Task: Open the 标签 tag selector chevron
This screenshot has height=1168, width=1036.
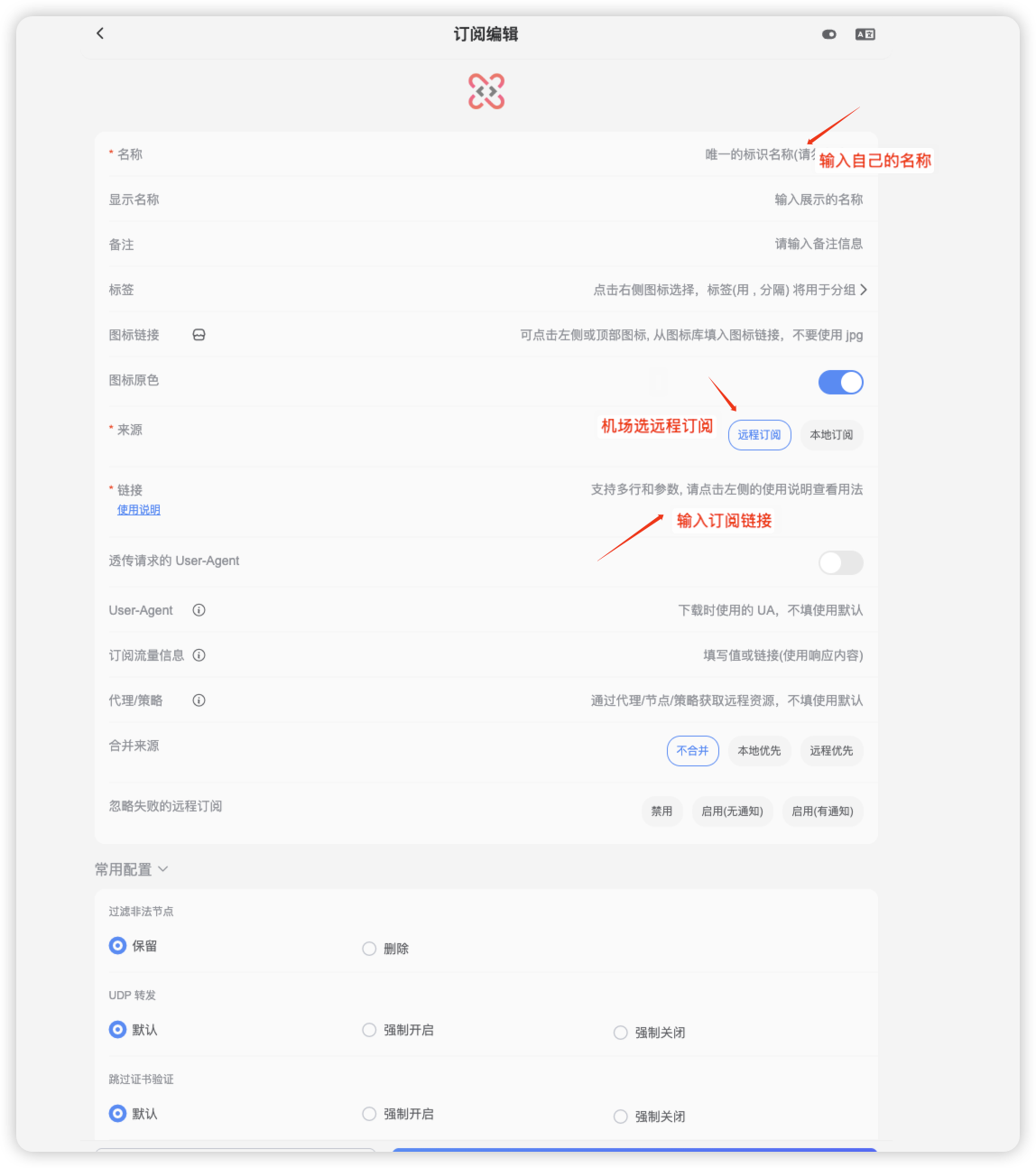Action: 864,290
